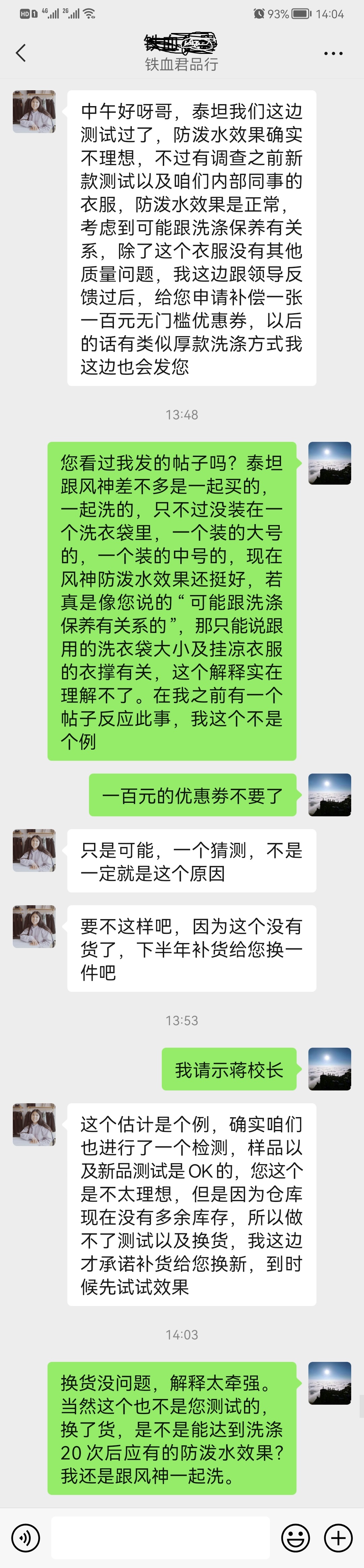Switch to voice message input

coord(26,1538)
